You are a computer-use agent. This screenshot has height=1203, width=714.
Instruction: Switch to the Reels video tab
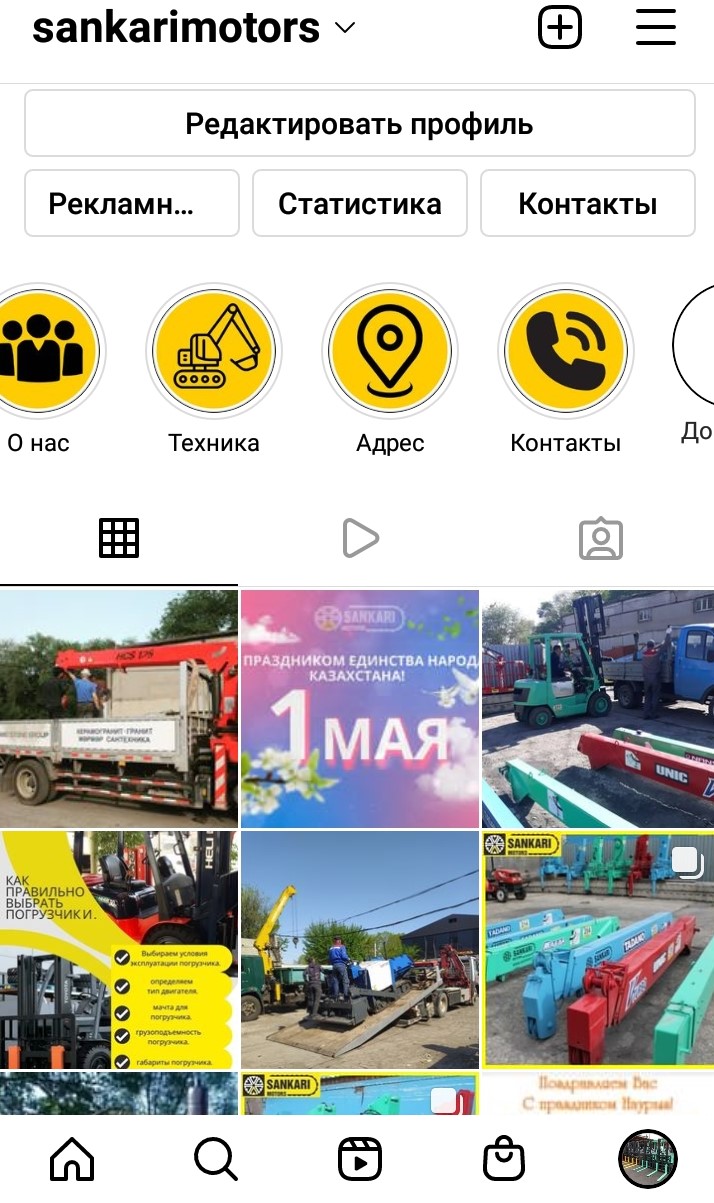click(359, 539)
